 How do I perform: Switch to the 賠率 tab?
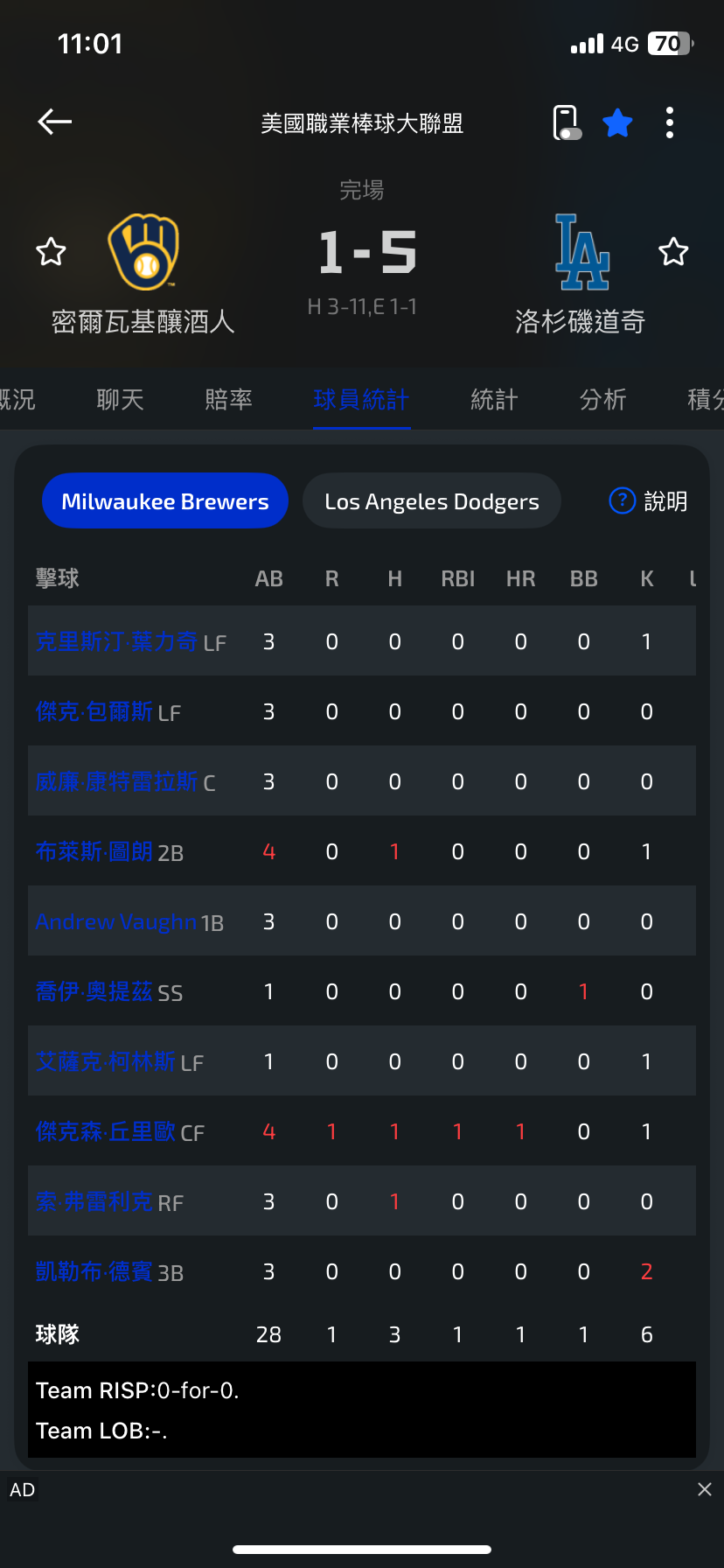click(228, 400)
